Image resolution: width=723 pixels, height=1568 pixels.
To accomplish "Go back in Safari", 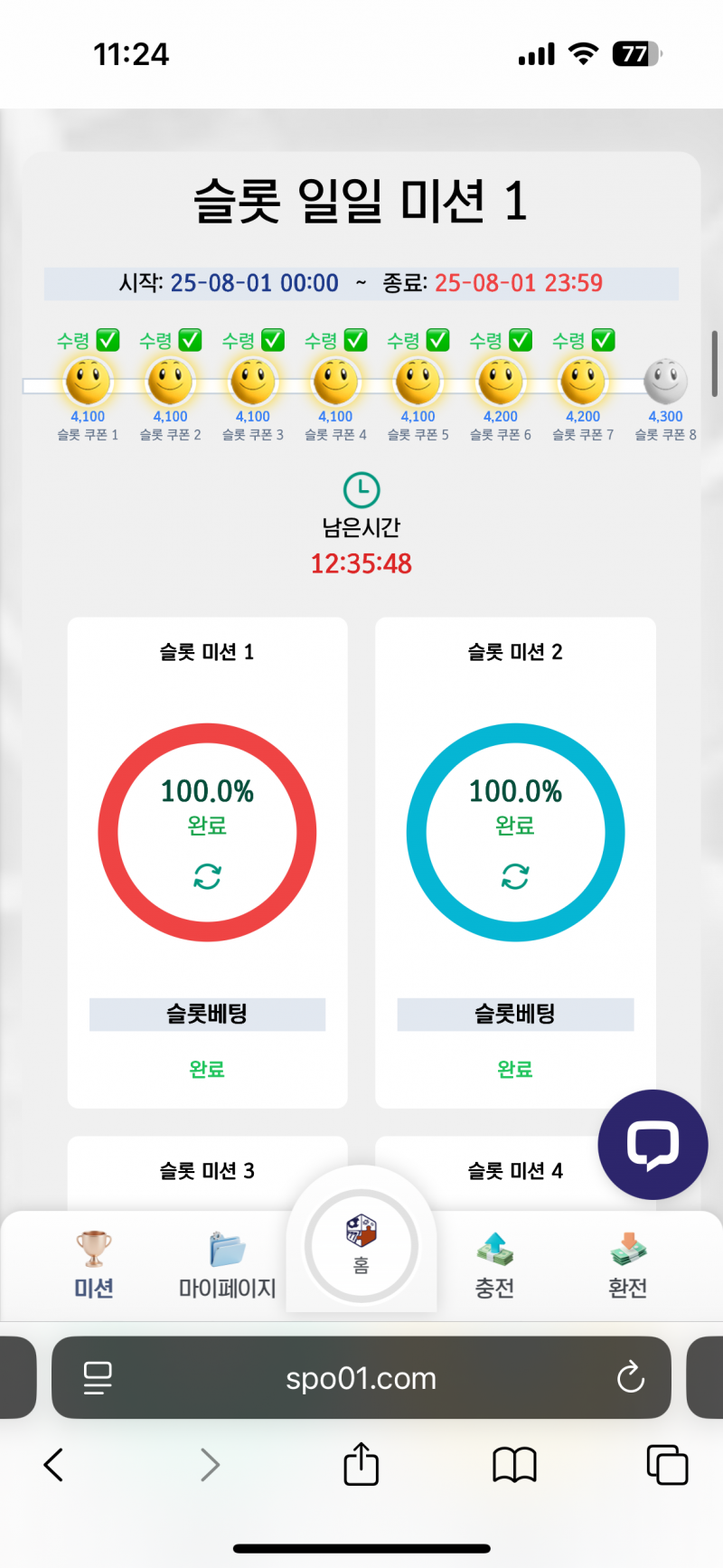I will 54,1465.
